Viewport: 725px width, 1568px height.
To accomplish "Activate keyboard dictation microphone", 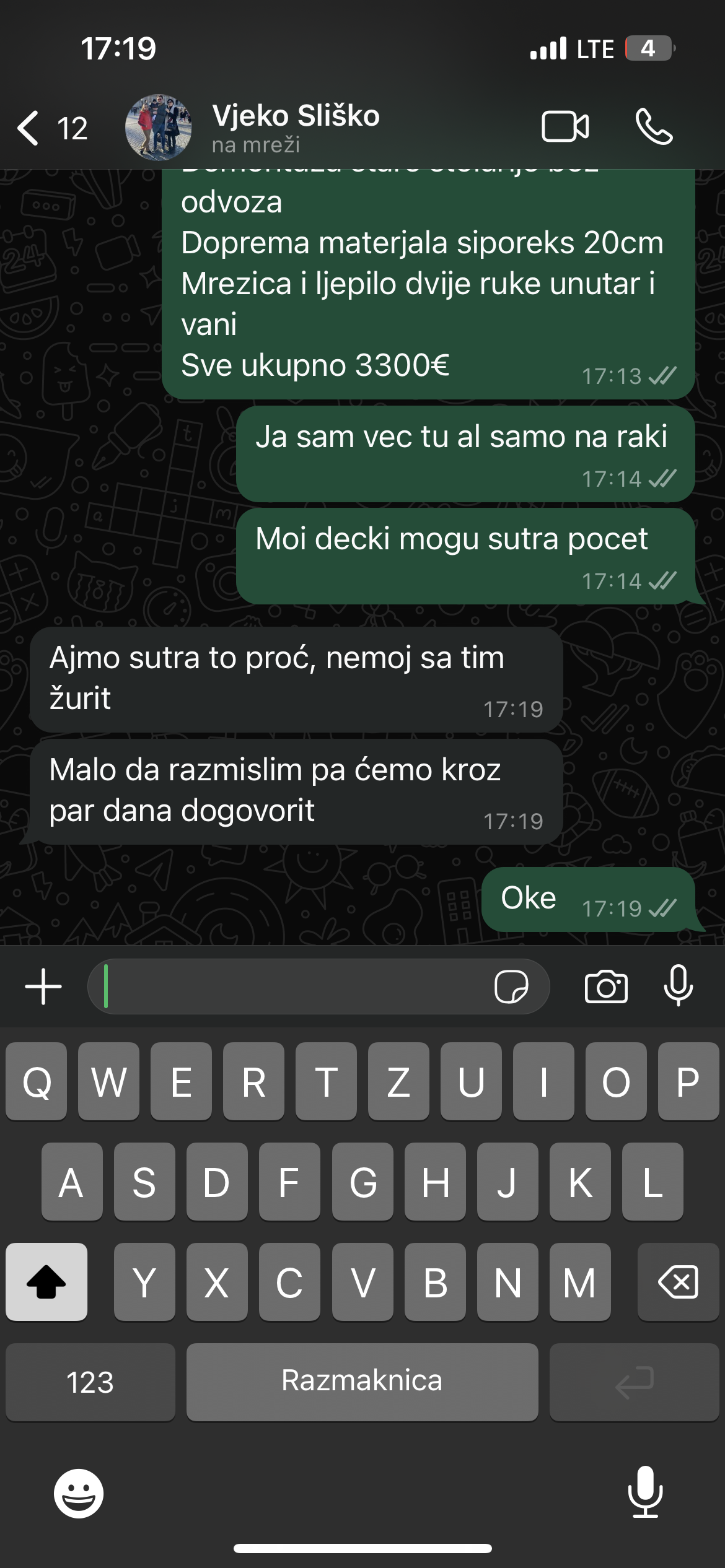I will pos(645,1492).
